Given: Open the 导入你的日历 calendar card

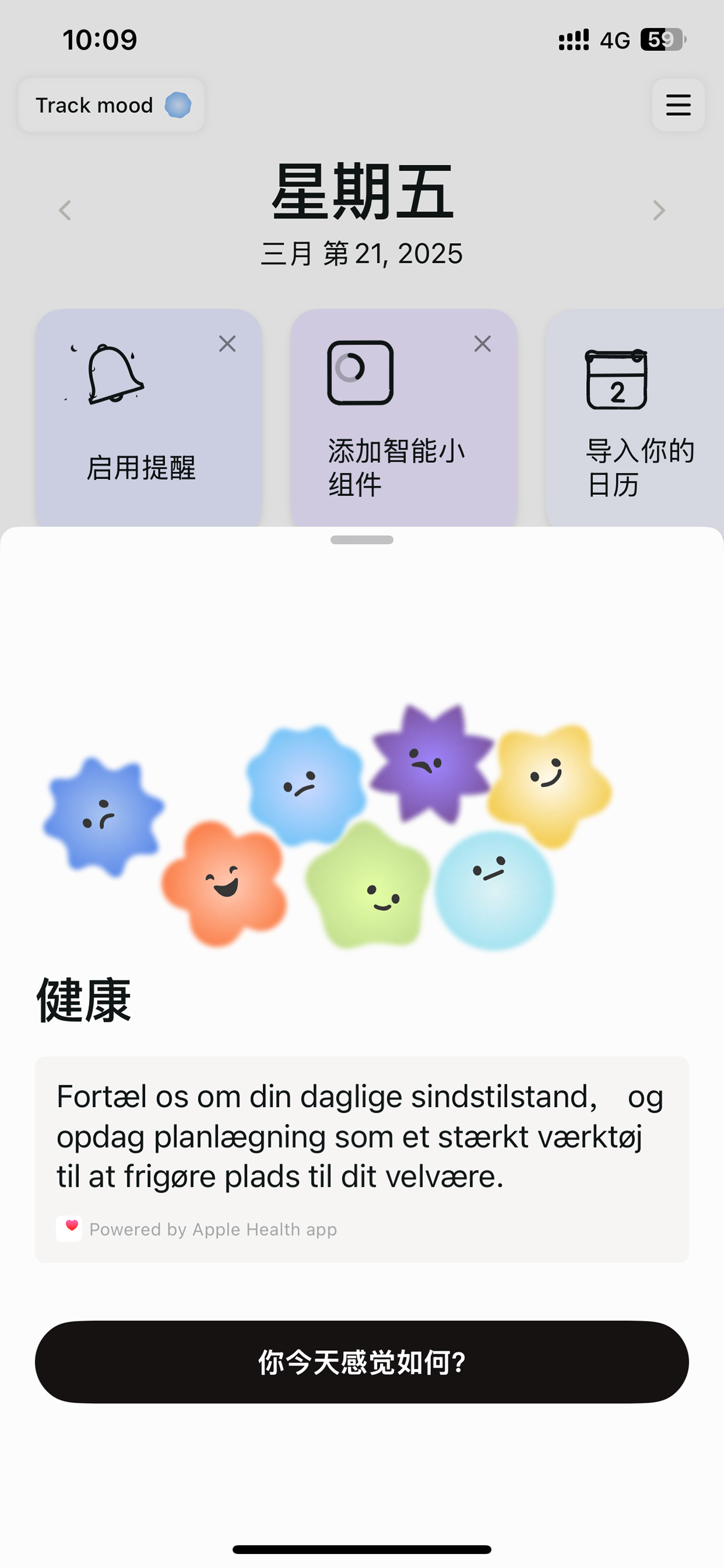Looking at the screenshot, I should [635, 419].
